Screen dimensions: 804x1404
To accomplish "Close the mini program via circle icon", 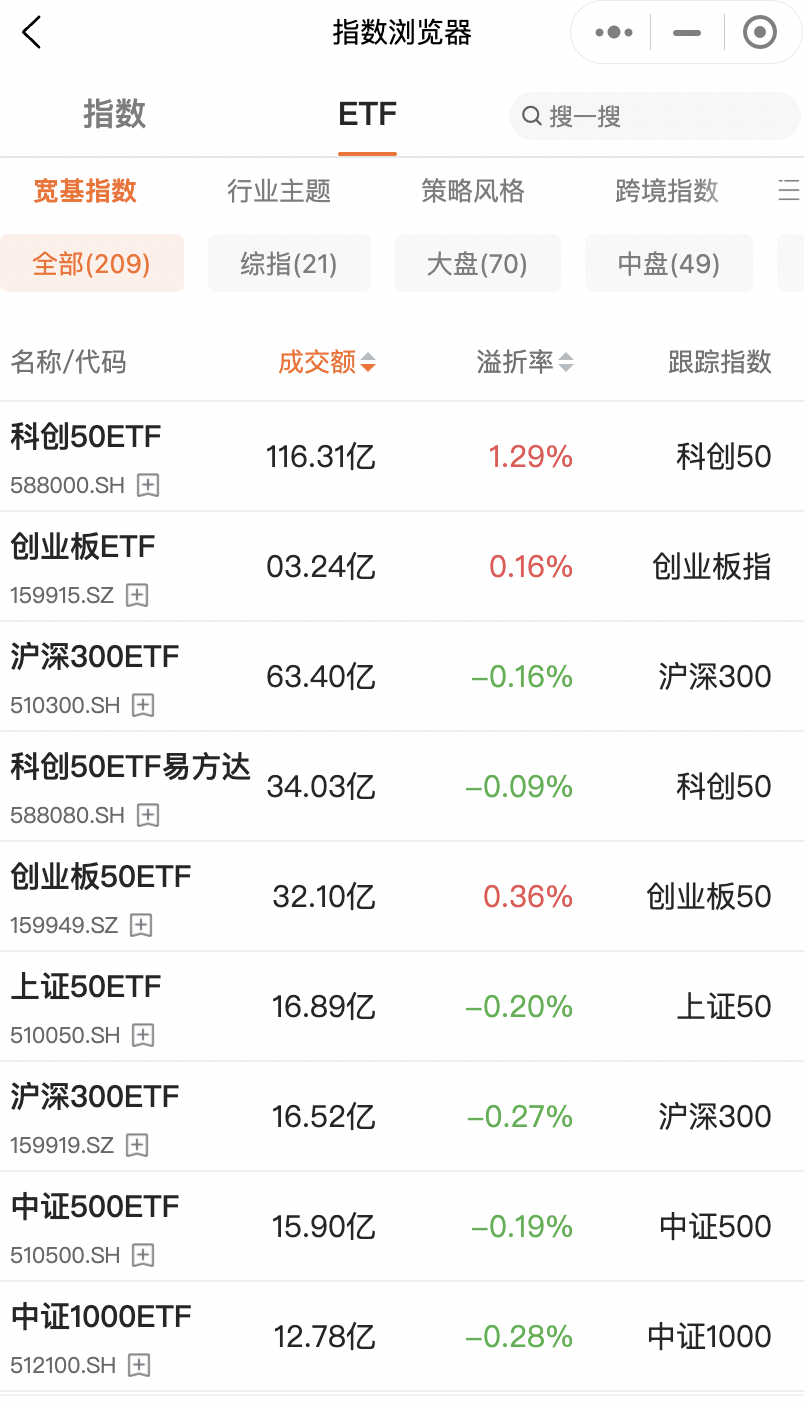I will pyautogui.click(x=759, y=33).
